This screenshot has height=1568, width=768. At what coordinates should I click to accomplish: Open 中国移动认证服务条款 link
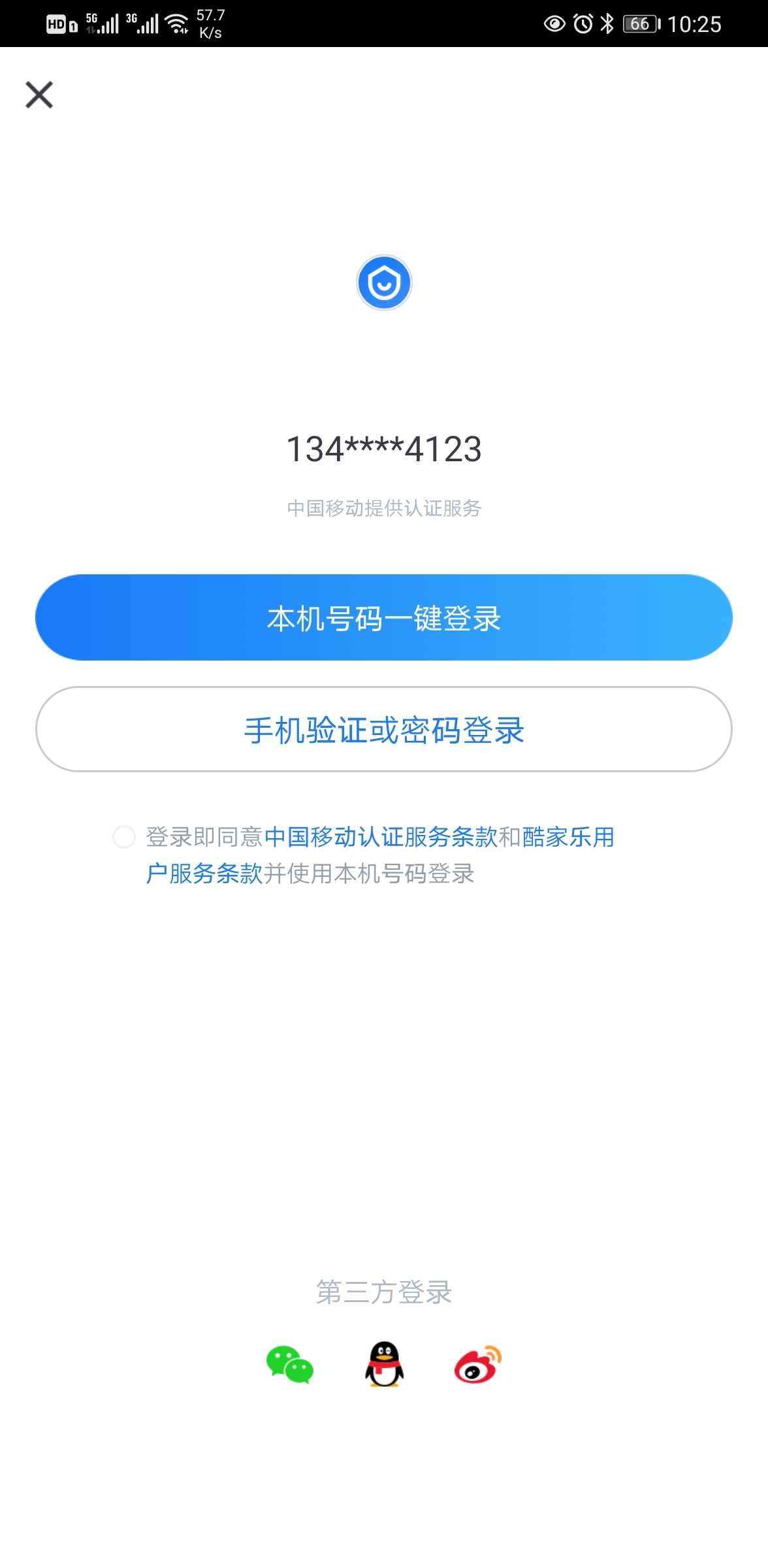tap(381, 837)
